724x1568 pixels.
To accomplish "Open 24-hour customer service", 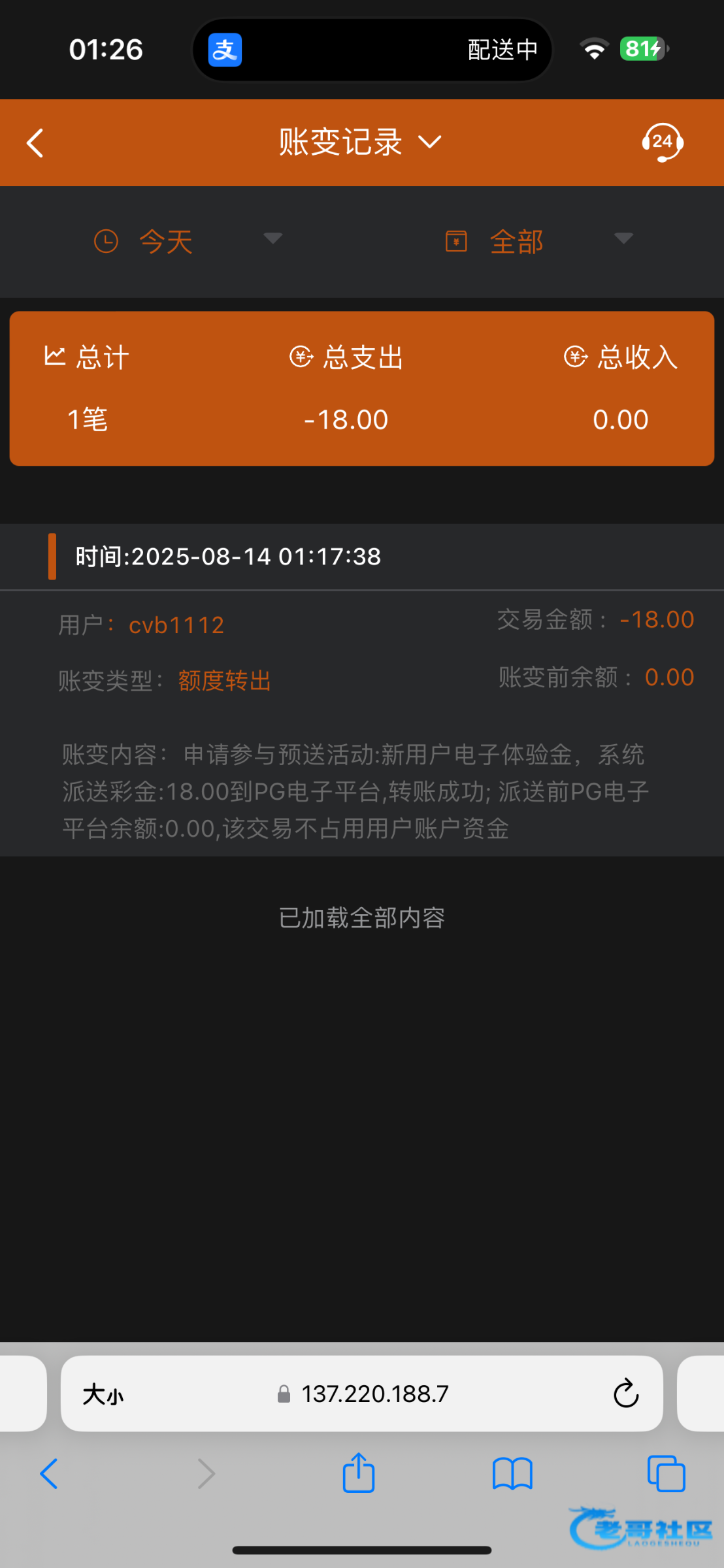I will (662, 142).
